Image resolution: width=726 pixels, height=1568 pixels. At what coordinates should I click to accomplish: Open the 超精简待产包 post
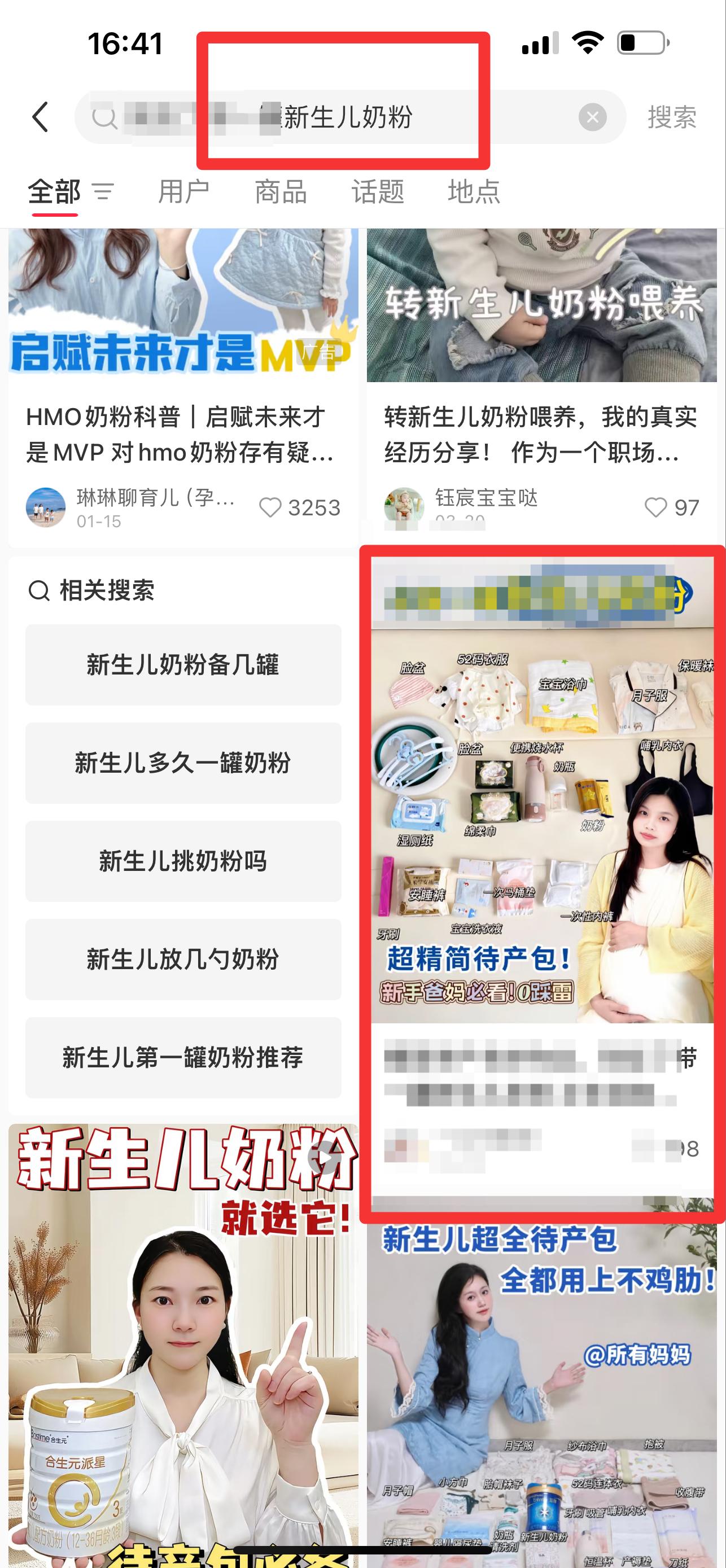click(x=542, y=877)
